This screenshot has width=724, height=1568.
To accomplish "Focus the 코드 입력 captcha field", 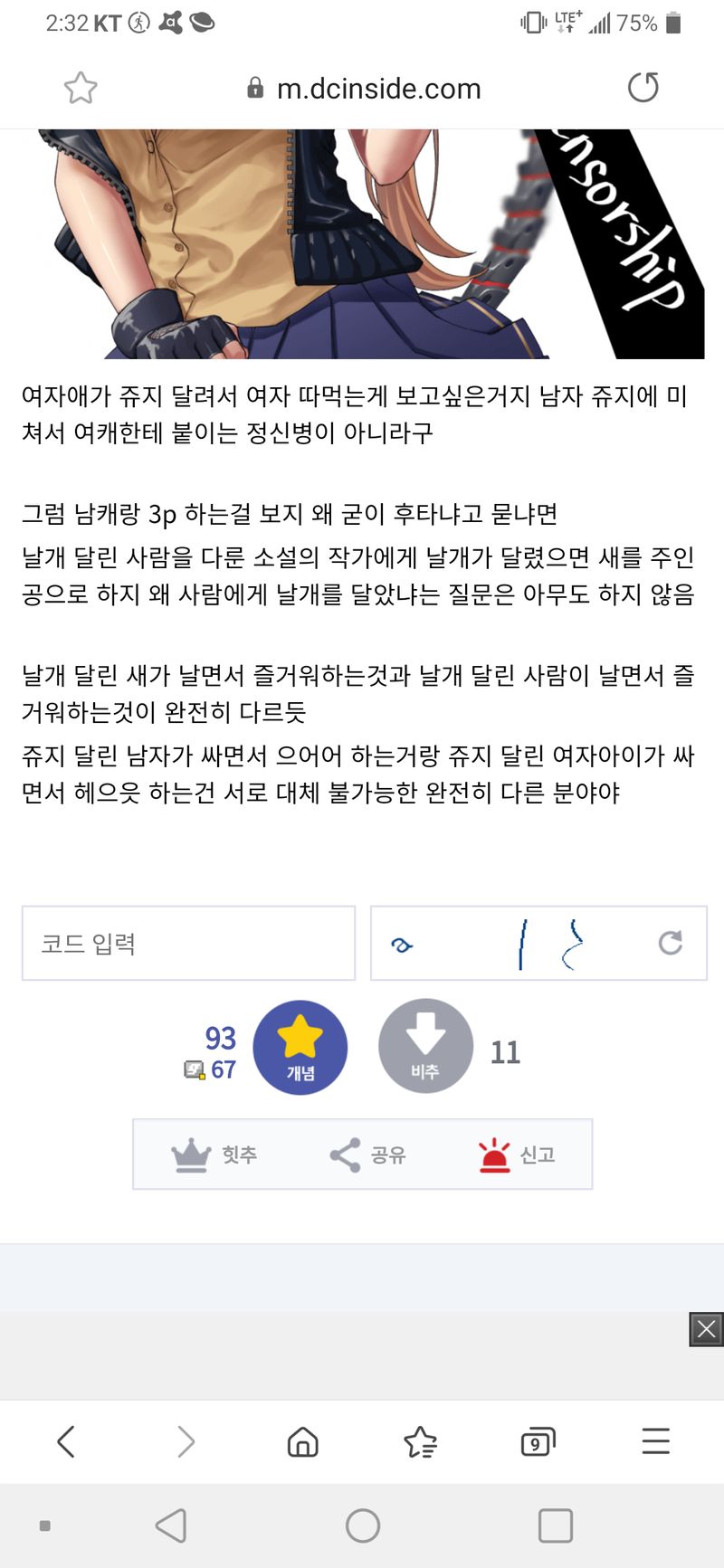I will 188,944.
